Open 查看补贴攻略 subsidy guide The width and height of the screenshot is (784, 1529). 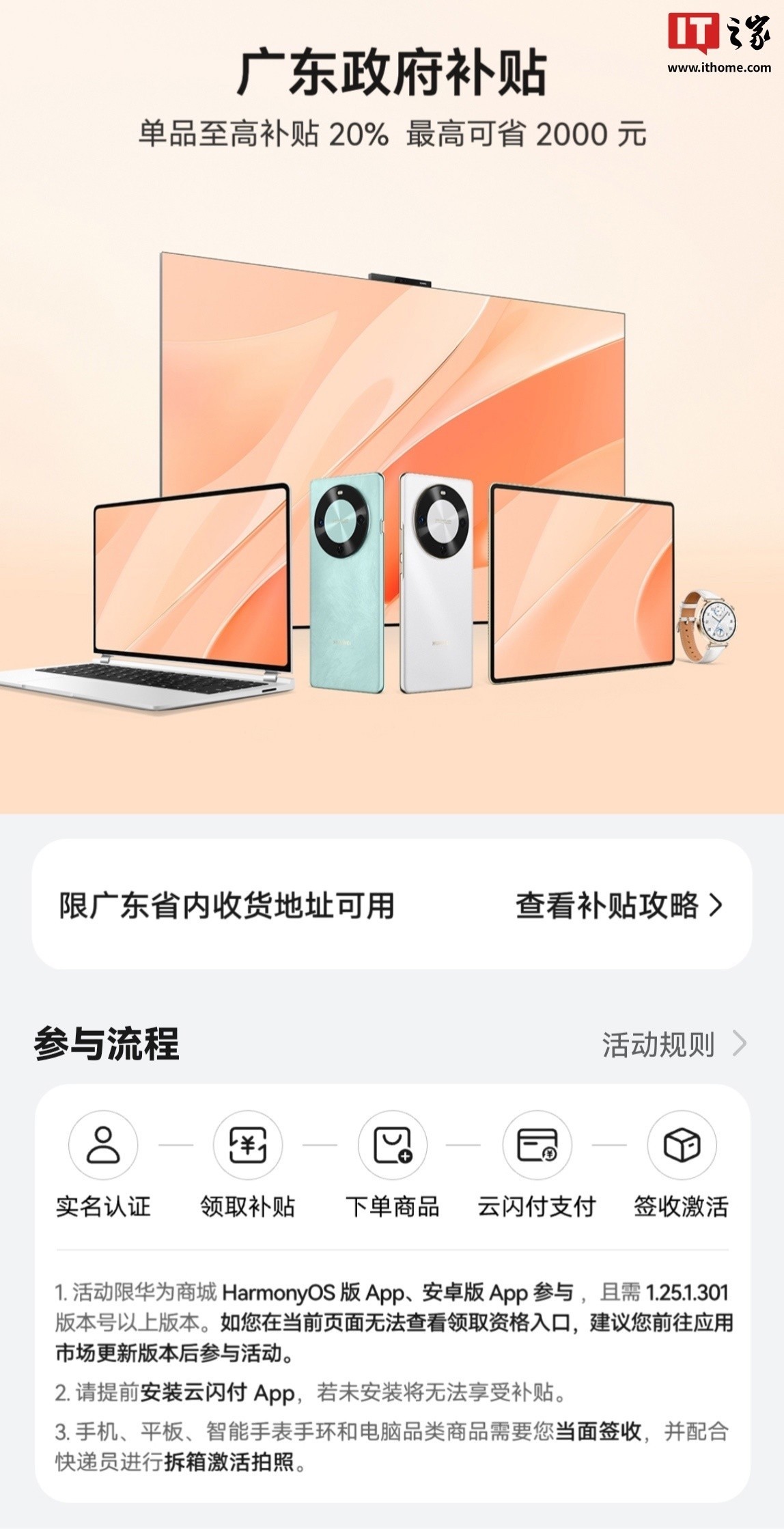618,906
